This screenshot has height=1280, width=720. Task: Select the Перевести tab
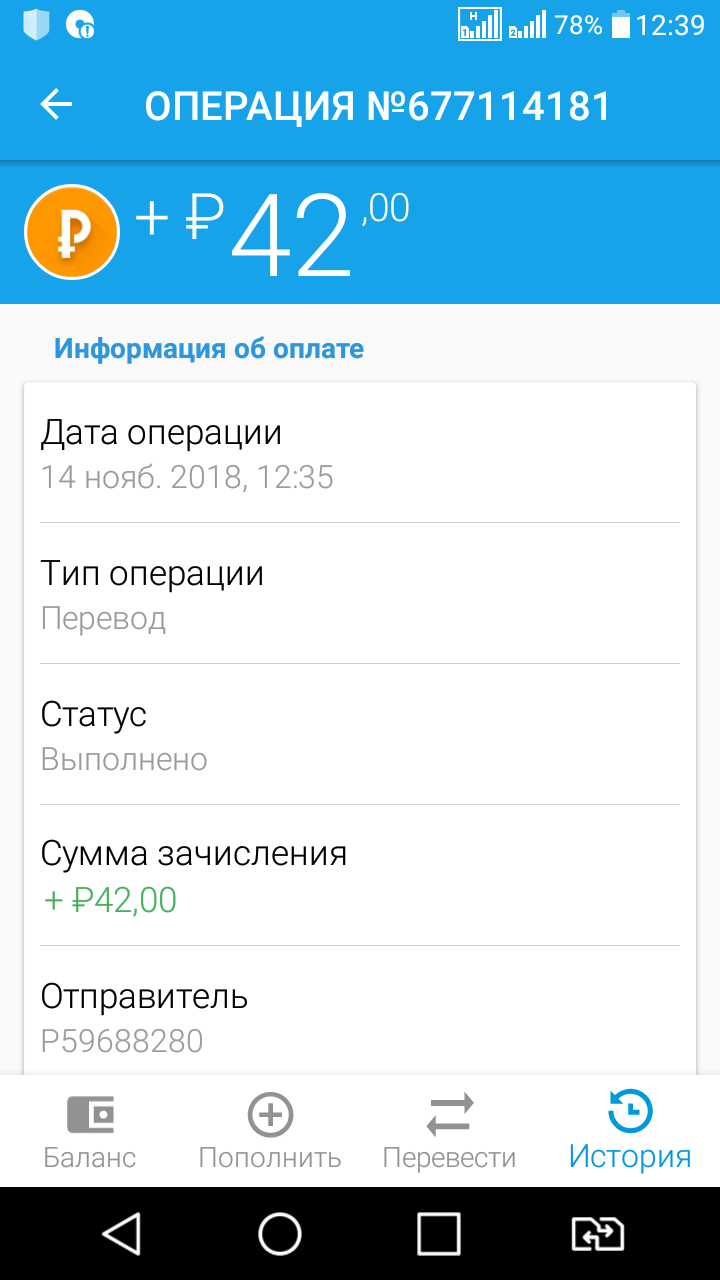pos(450,1132)
